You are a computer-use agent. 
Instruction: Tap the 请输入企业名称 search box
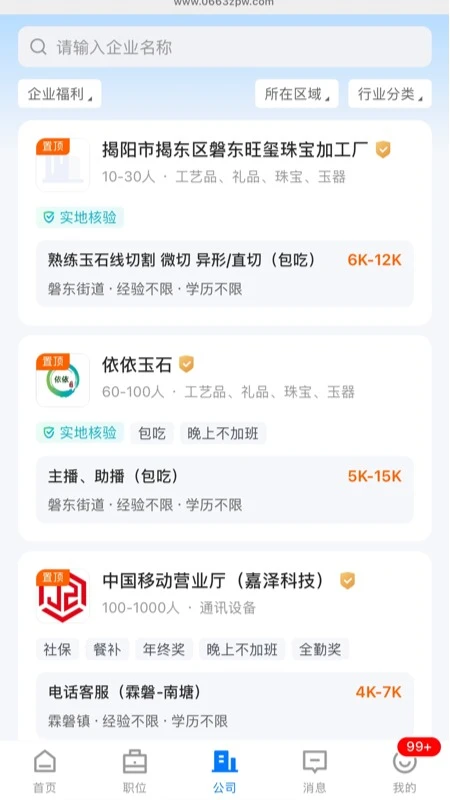click(x=224, y=47)
